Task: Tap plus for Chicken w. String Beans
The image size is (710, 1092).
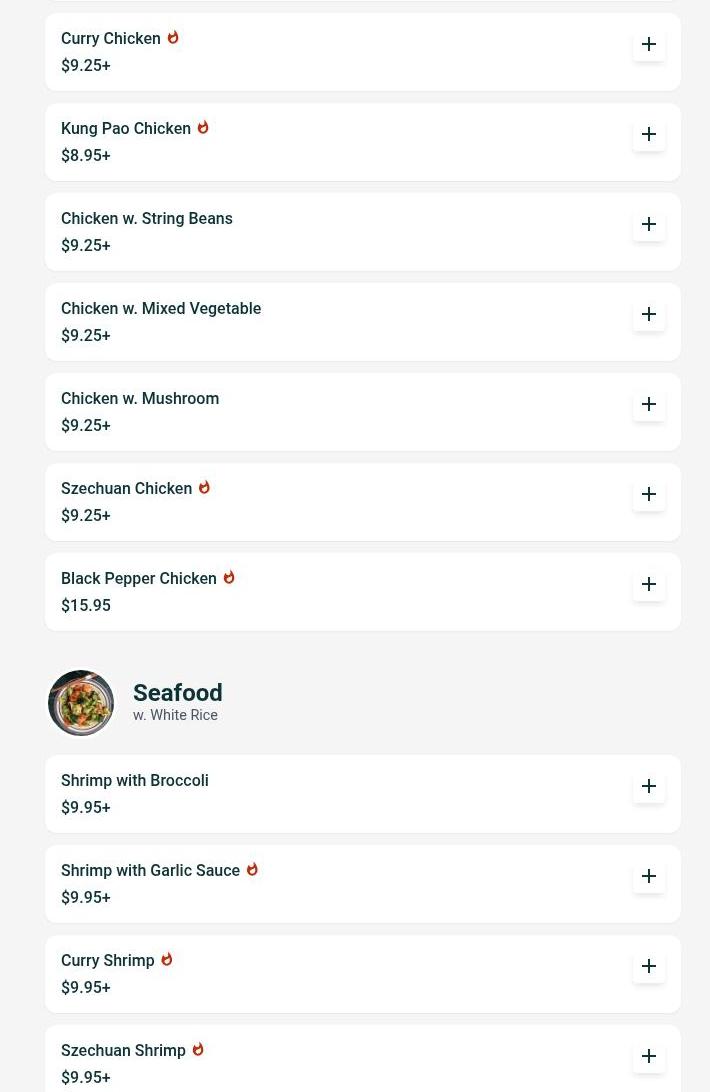Action: [649, 224]
